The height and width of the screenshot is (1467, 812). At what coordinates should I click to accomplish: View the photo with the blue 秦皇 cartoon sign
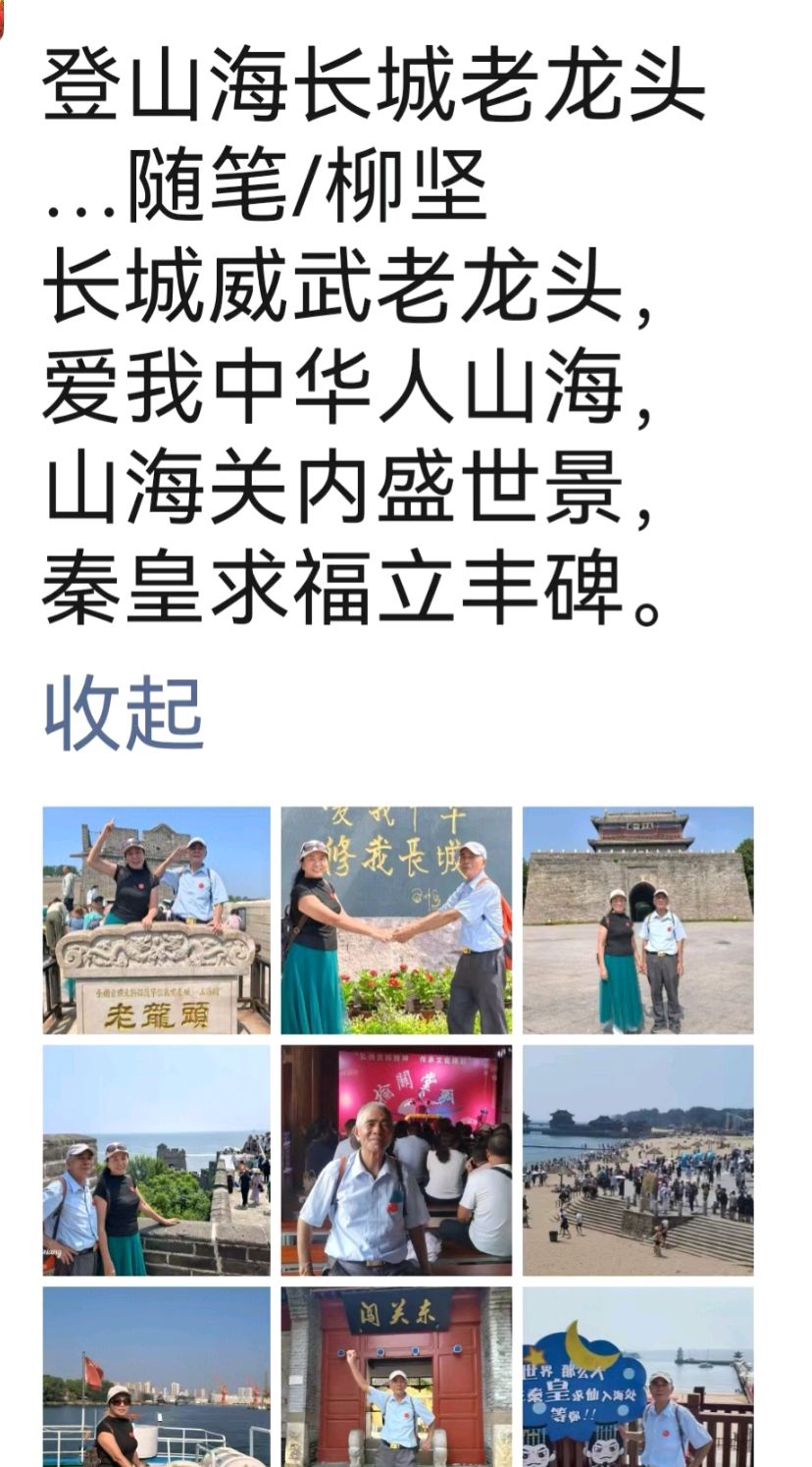[637, 1377]
